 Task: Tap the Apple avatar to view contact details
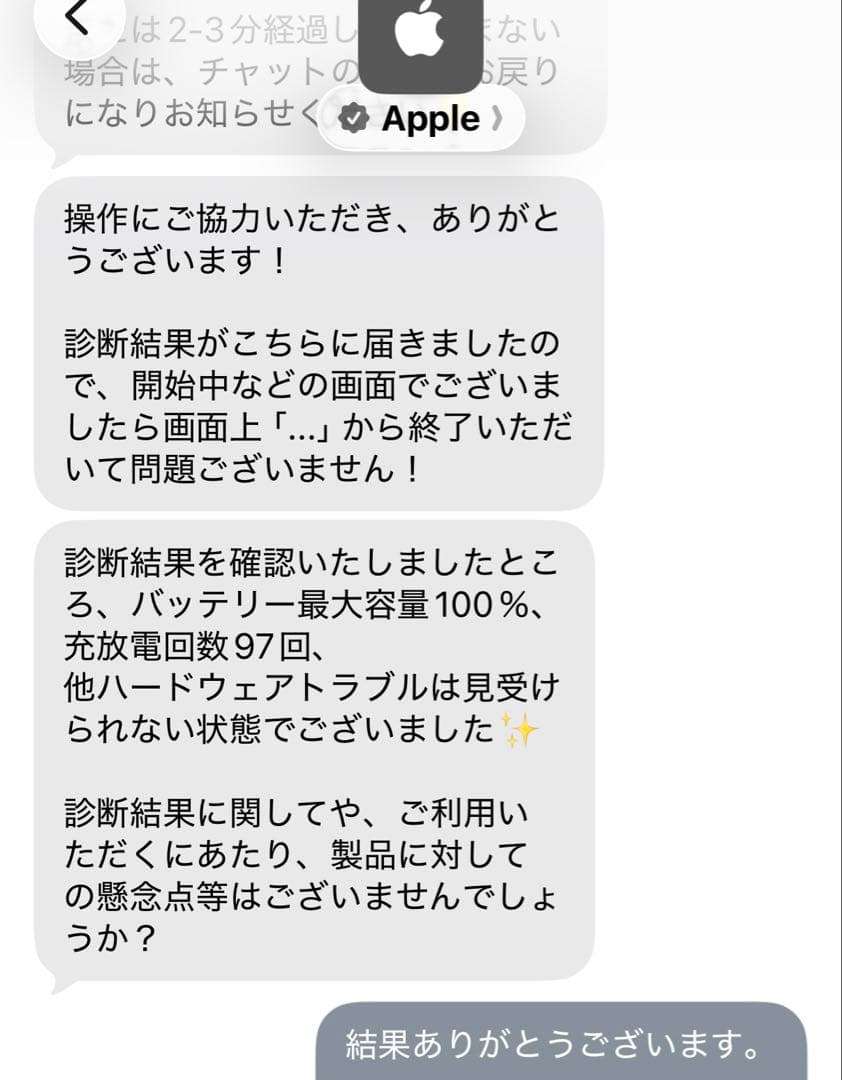(421, 45)
